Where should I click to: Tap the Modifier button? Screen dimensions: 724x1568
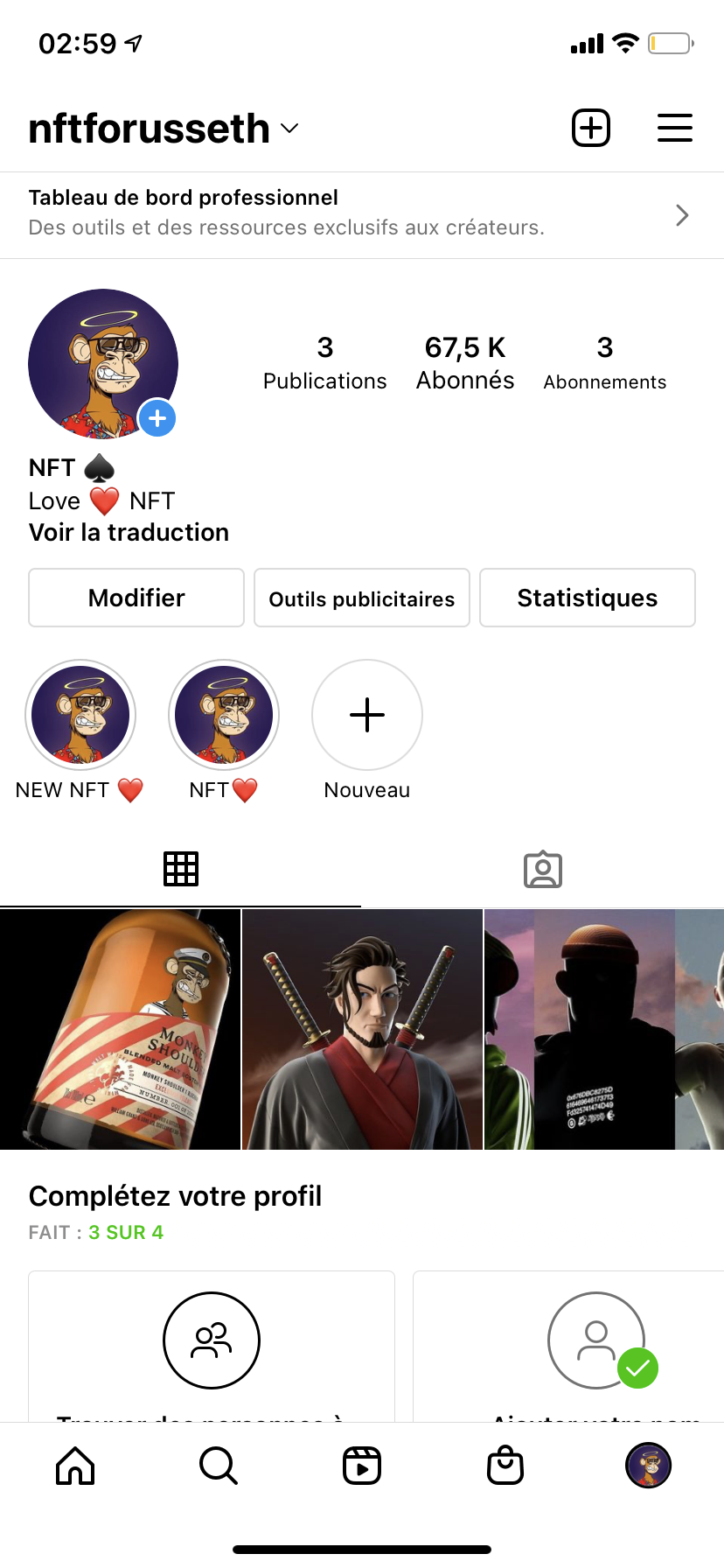tap(136, 598)
